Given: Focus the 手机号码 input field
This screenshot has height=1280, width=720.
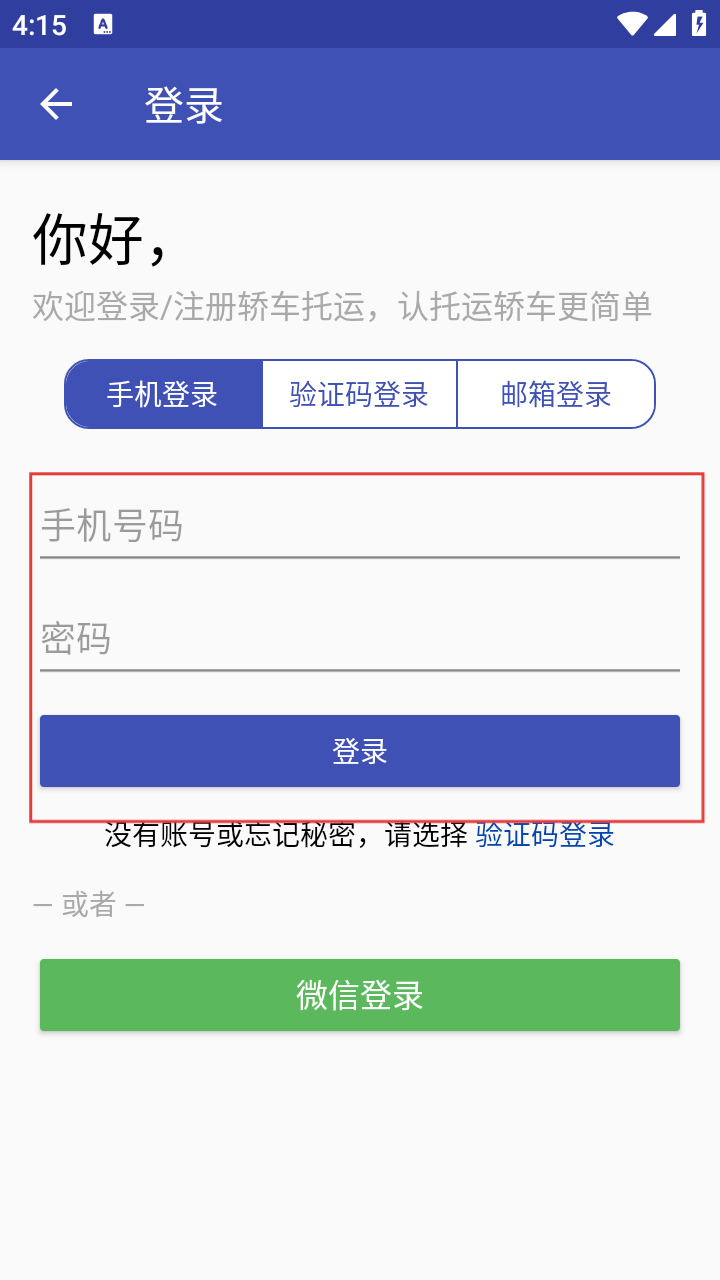Looking at the screenshot, I should [x=360, y=526].
